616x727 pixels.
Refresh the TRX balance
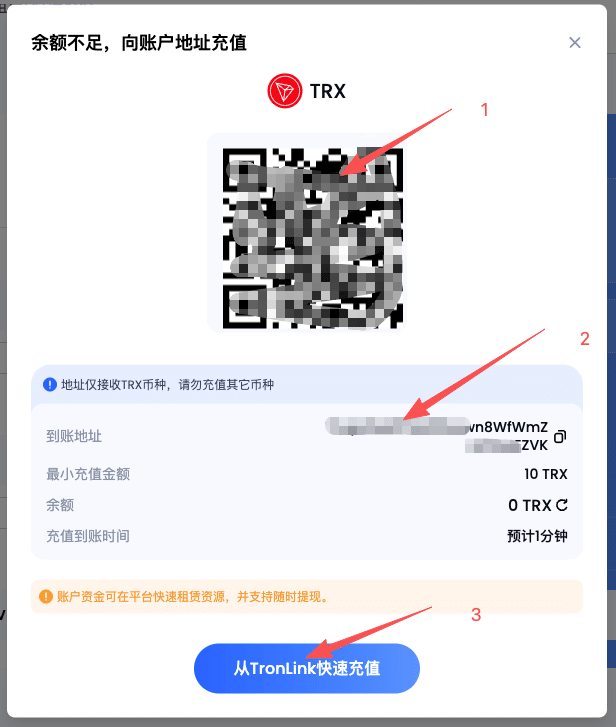click(562, 505)
